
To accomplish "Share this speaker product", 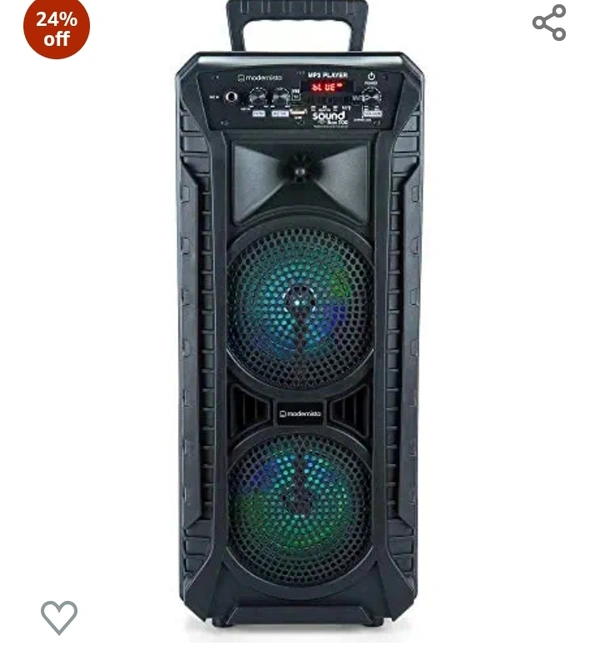I will (x=549, y=23).
